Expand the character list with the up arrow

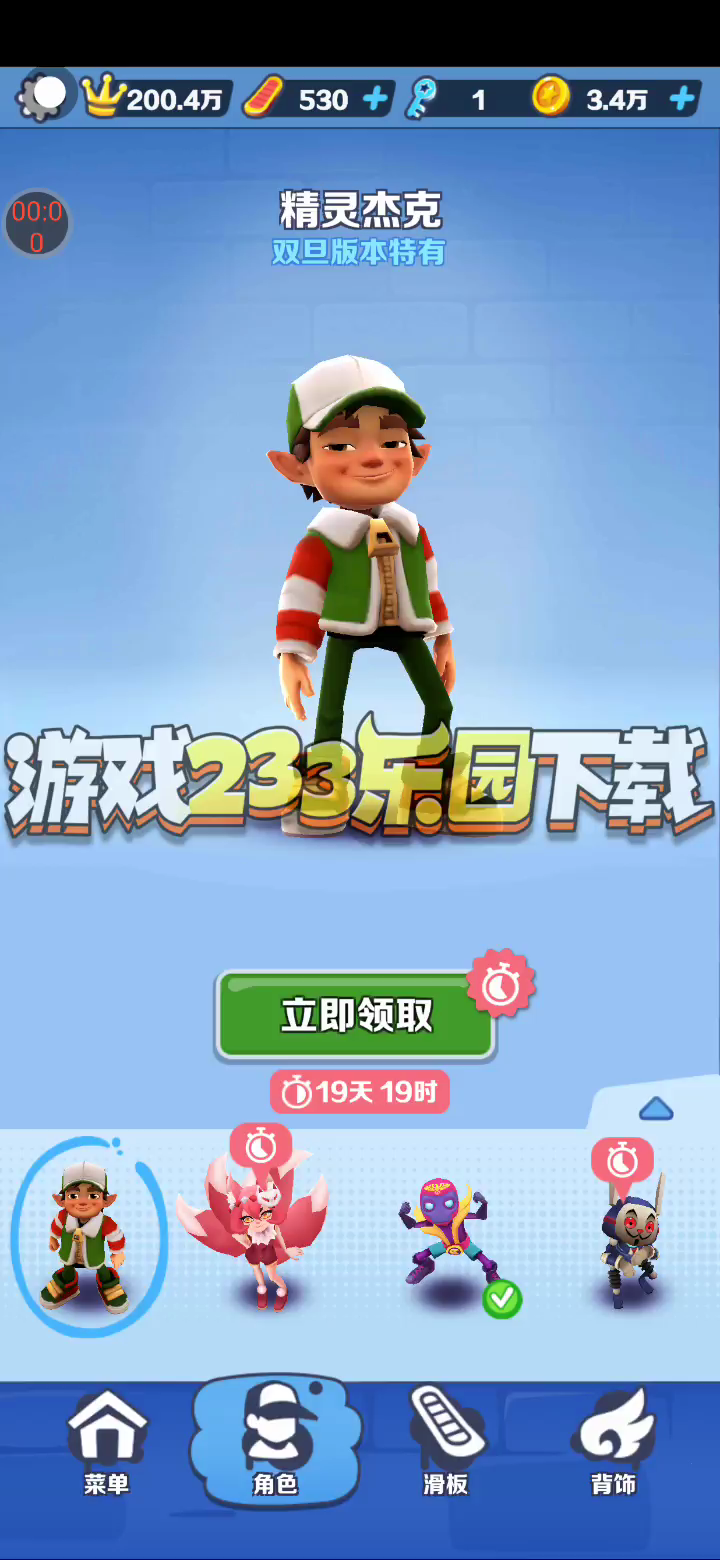pyautogui.click(x=655, y=1108)
